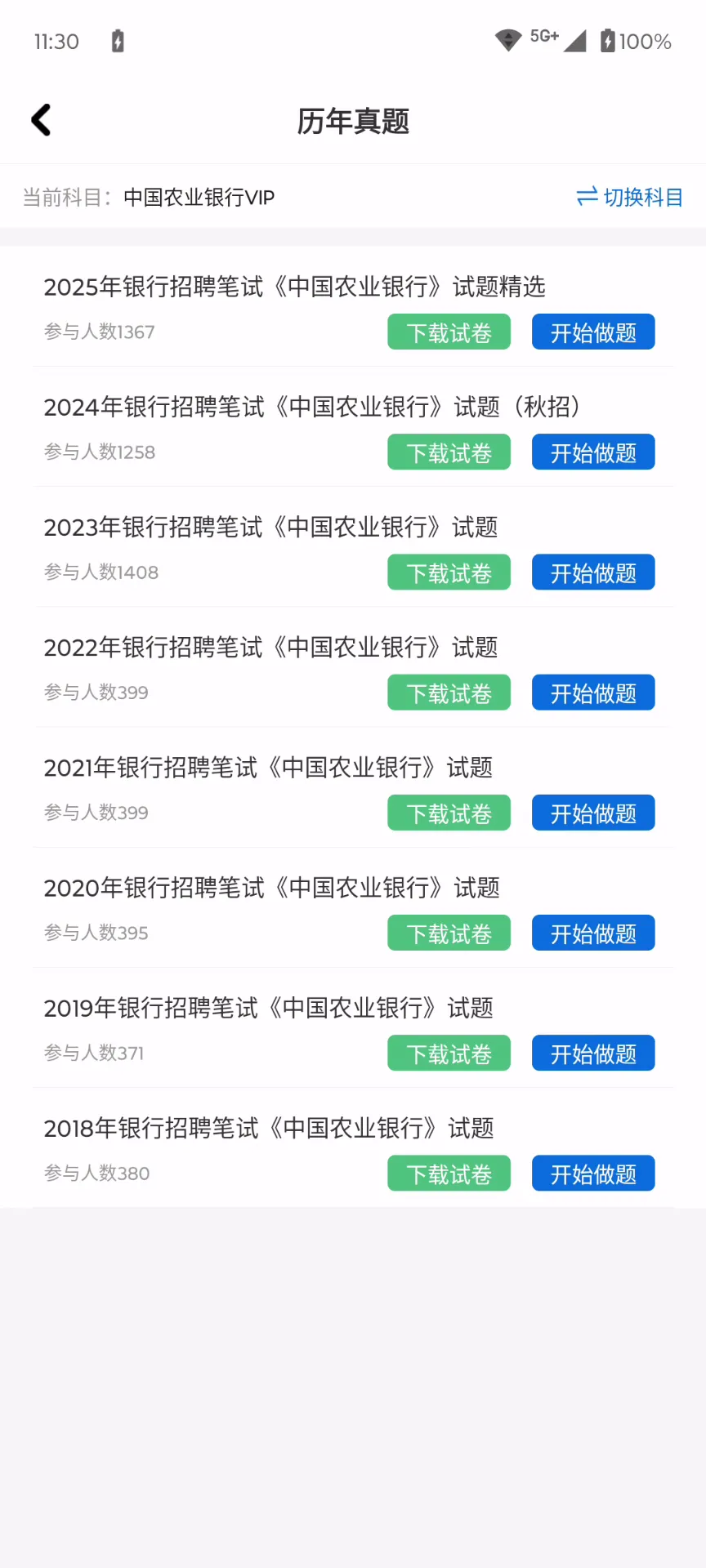Image resolution: width=706 pixels, height=1568 pixels.
Task: Go back from 历年真题 page
Action: pyautogui.click(x=41, y=120)
